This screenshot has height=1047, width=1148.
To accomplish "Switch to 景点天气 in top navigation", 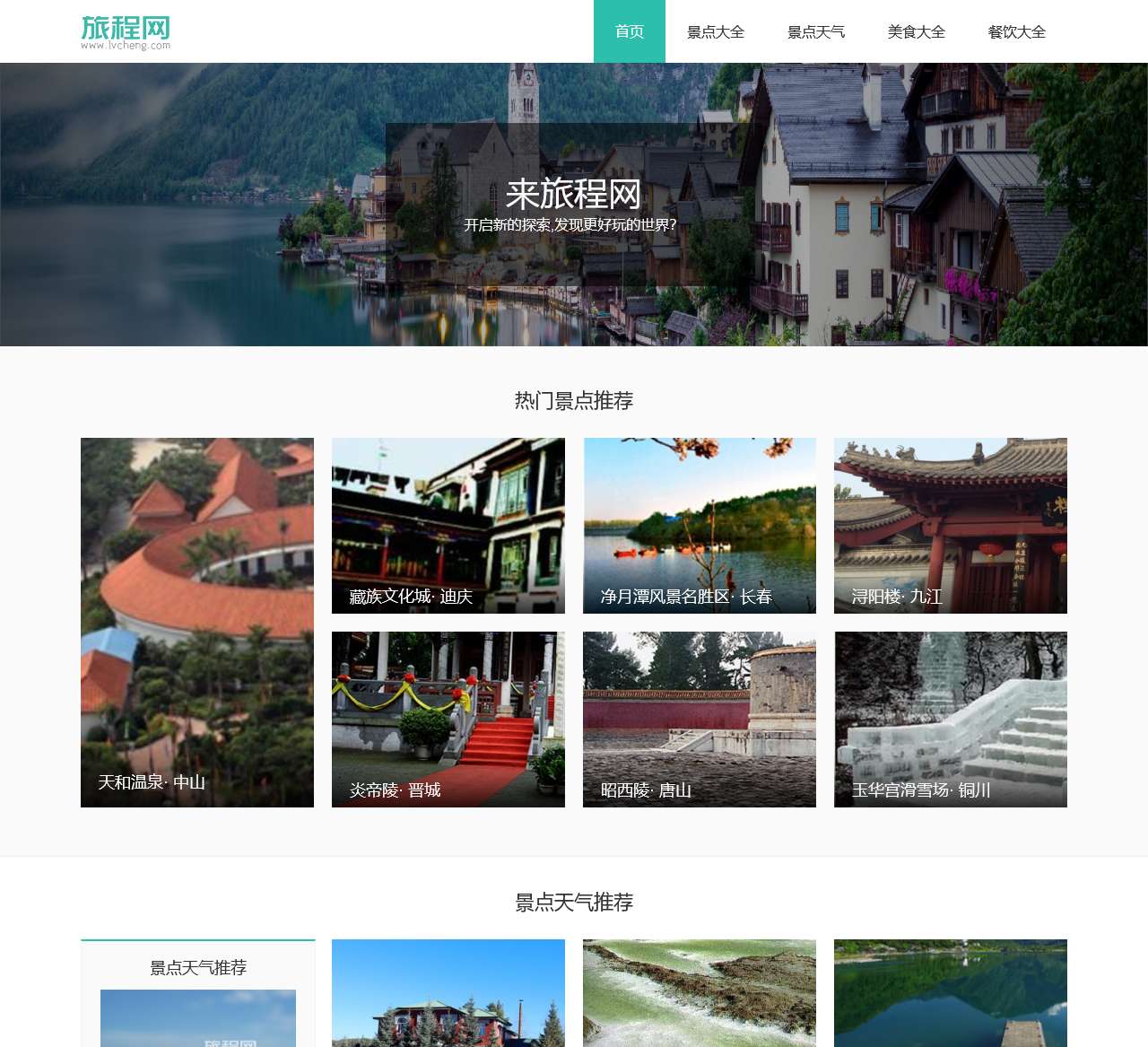I will [815, 31].
